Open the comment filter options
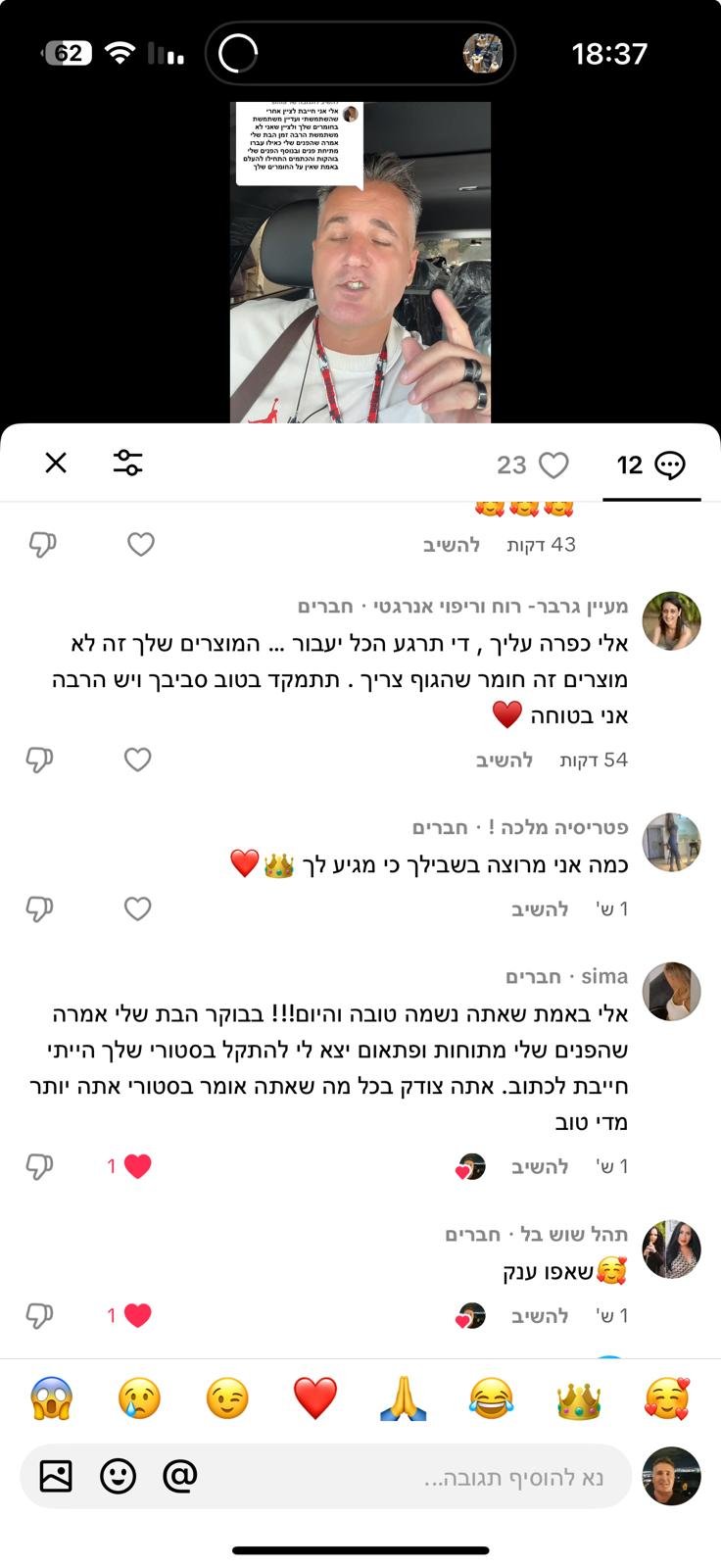 coord(127,463)
